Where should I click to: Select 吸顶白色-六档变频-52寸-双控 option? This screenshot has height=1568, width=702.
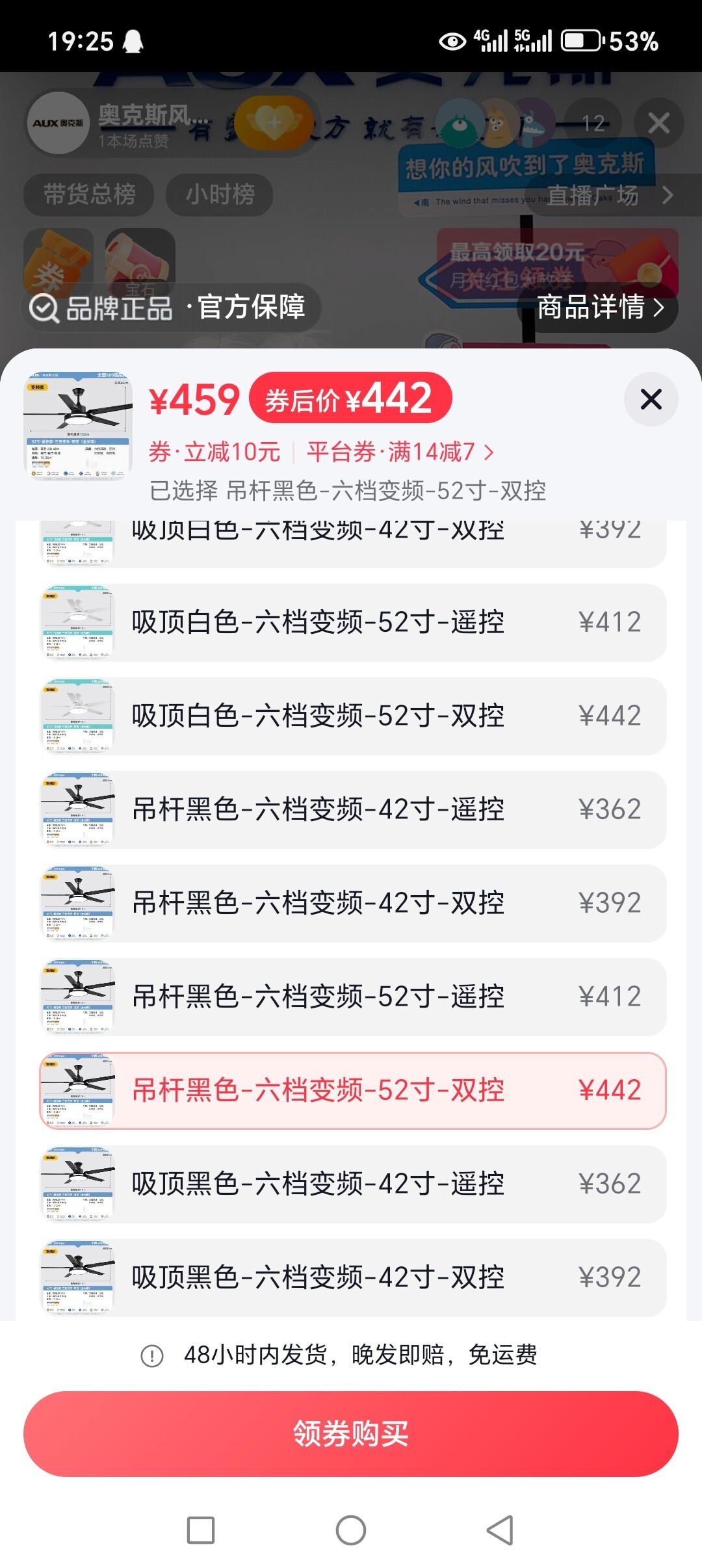tap(352, 716)
